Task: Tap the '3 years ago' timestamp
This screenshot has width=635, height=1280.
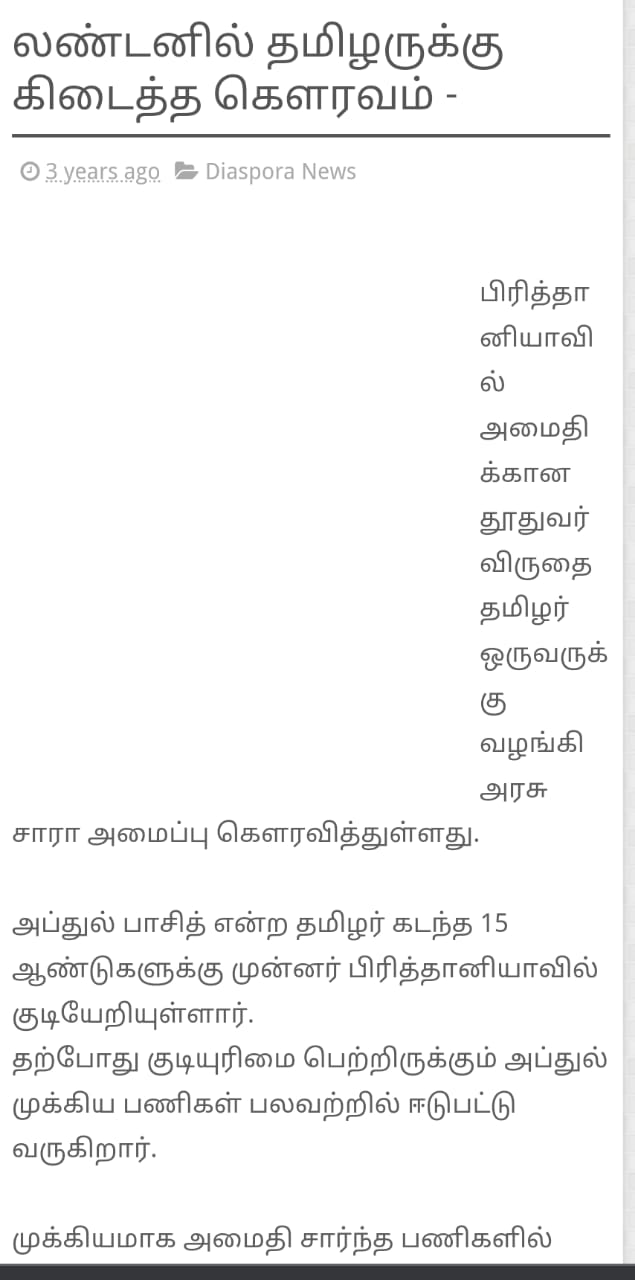Action: tap(102, 172)
